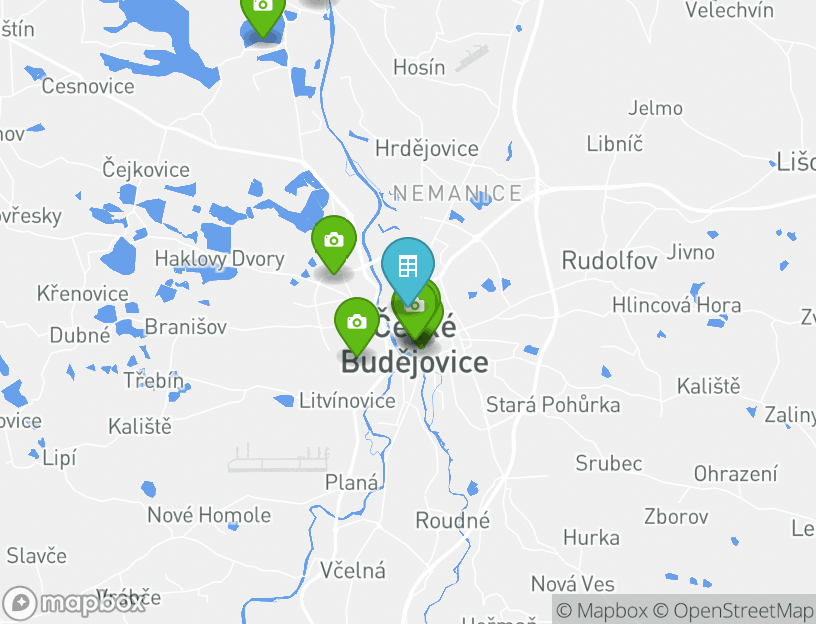Tap the blue building pin above České Budějovice
Image resolution: width=816 pixels, height=624 pixels.
pyautogui.click(x=407, y=266)
